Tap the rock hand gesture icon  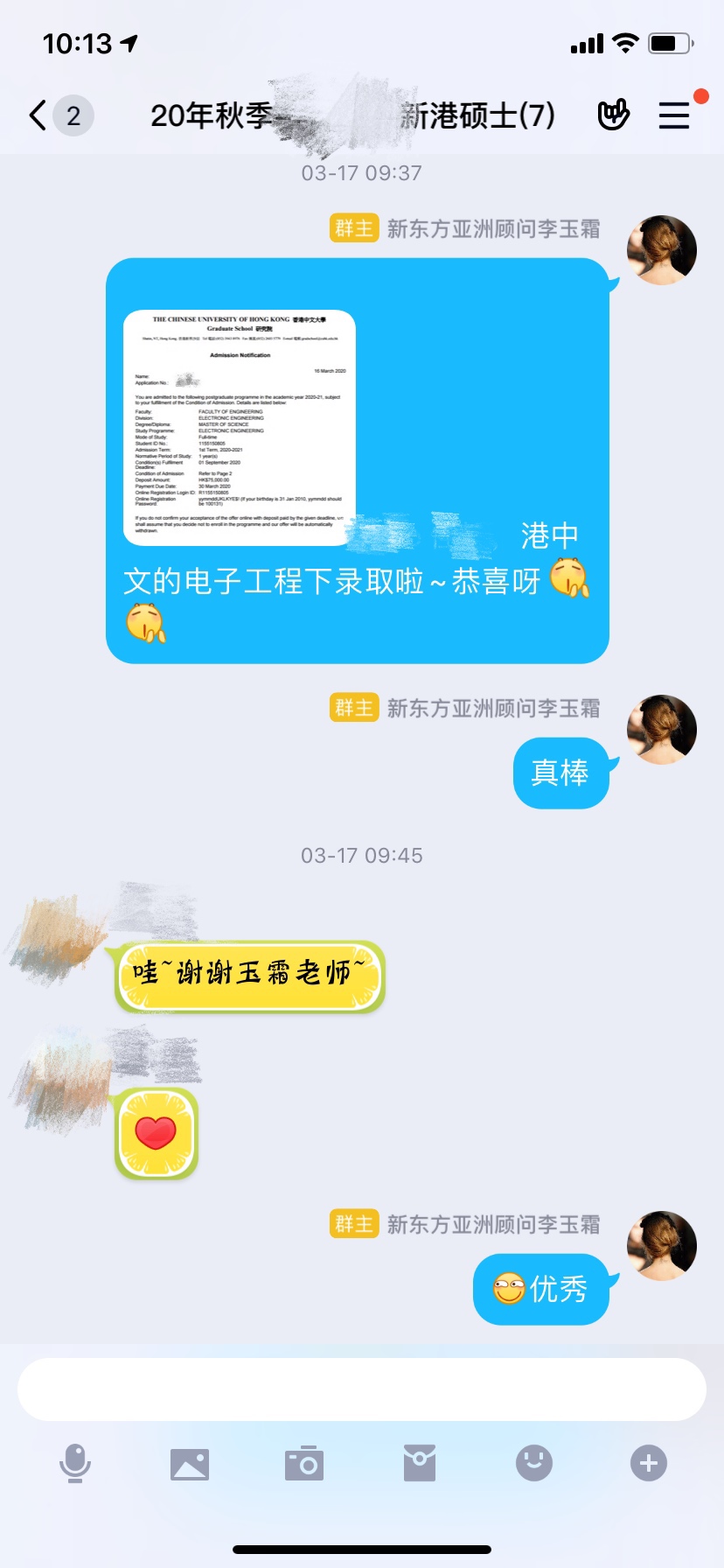coord(613,115)
